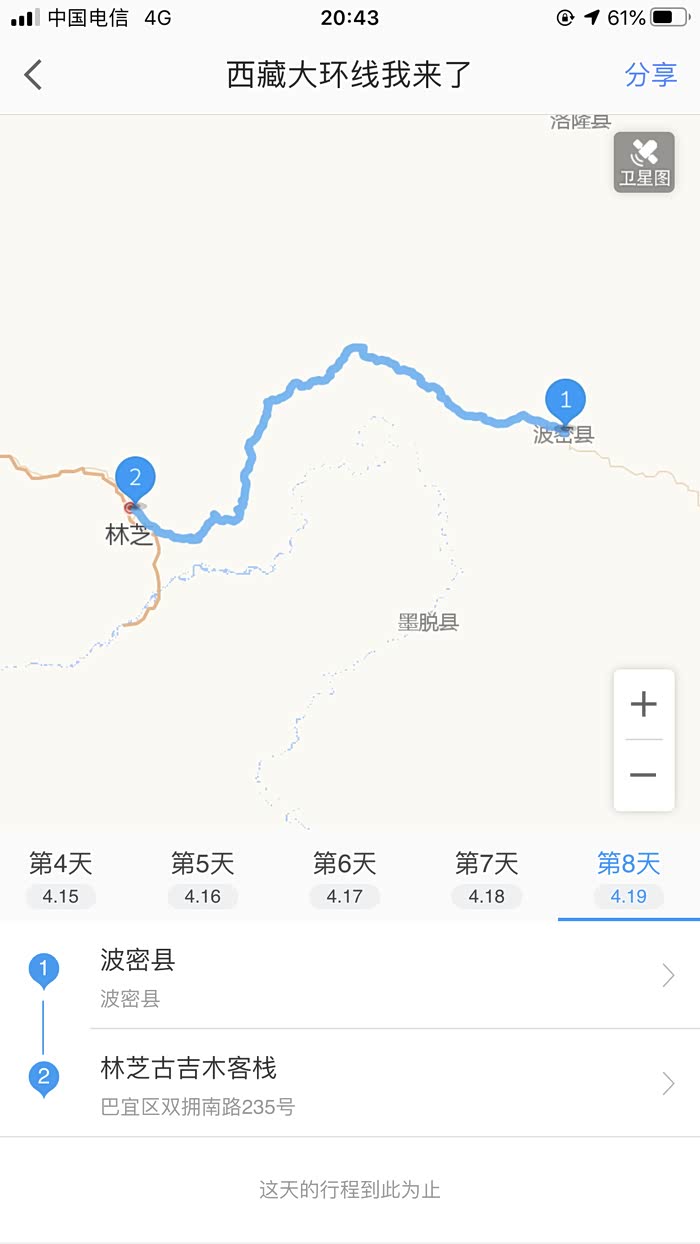700x1244 pixels.
Task: Open the 波密县 stop details
Action: pos(380,975)
